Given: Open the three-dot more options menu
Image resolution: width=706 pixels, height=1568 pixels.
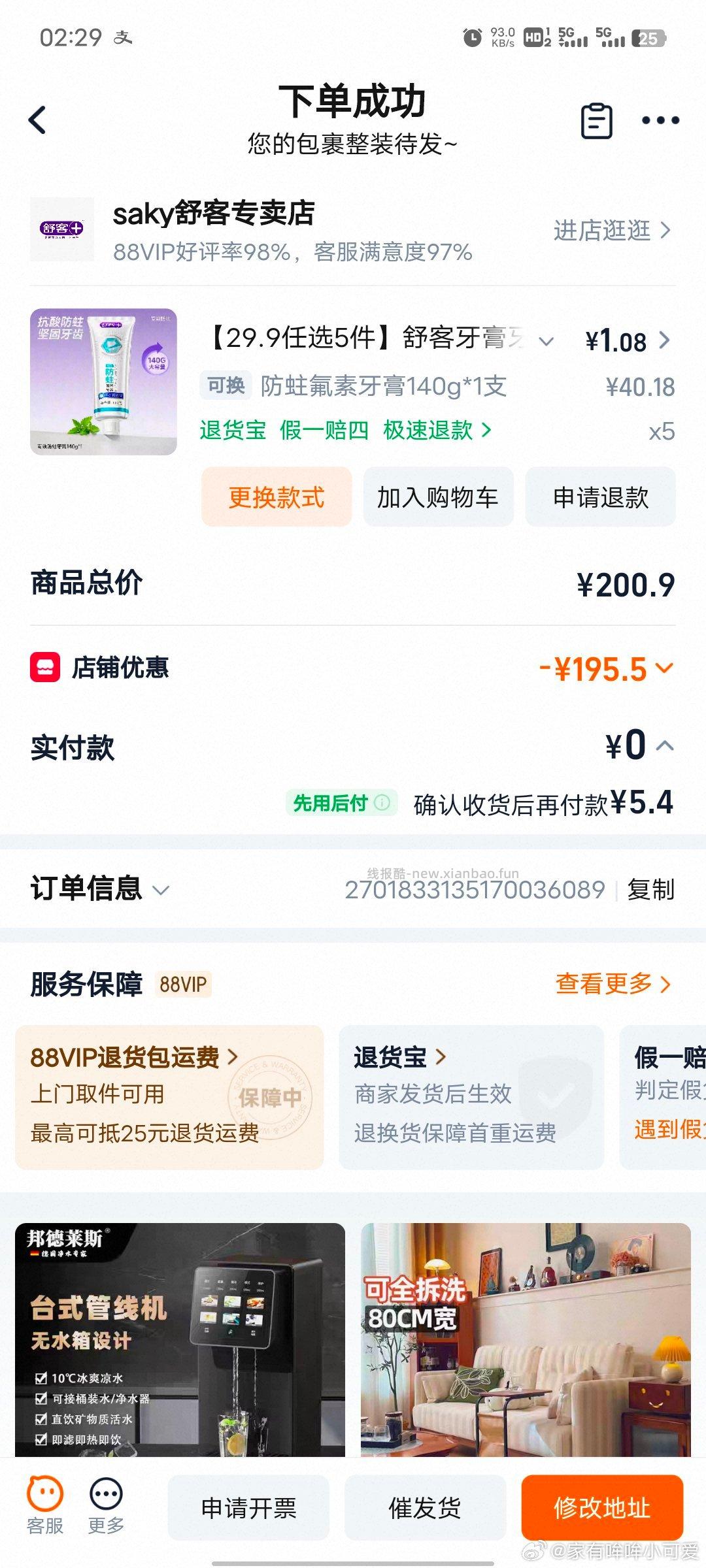Looking at the screenshot, I should (x=660, y=120).
